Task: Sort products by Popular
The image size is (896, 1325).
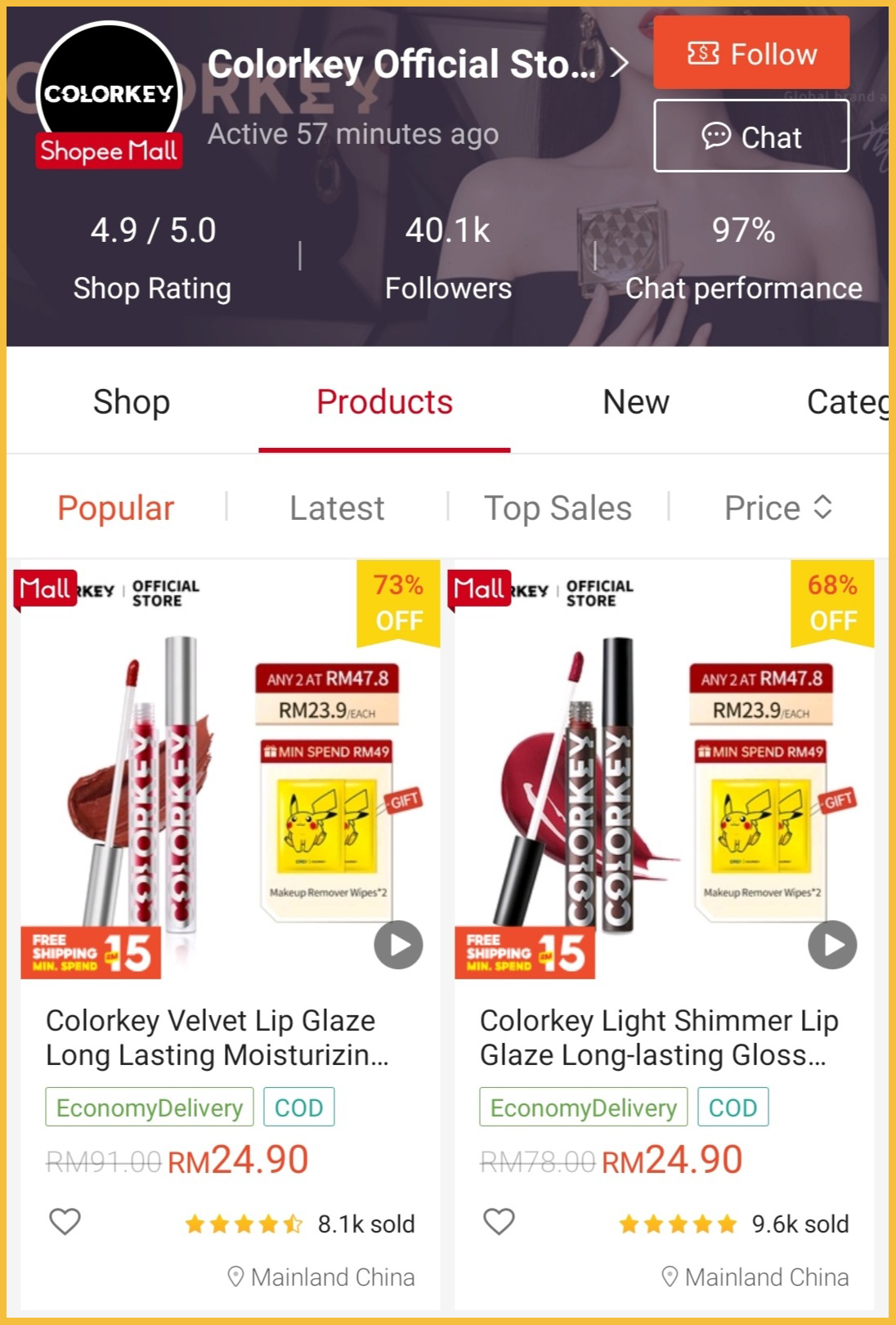Action: tap(116, 508)
